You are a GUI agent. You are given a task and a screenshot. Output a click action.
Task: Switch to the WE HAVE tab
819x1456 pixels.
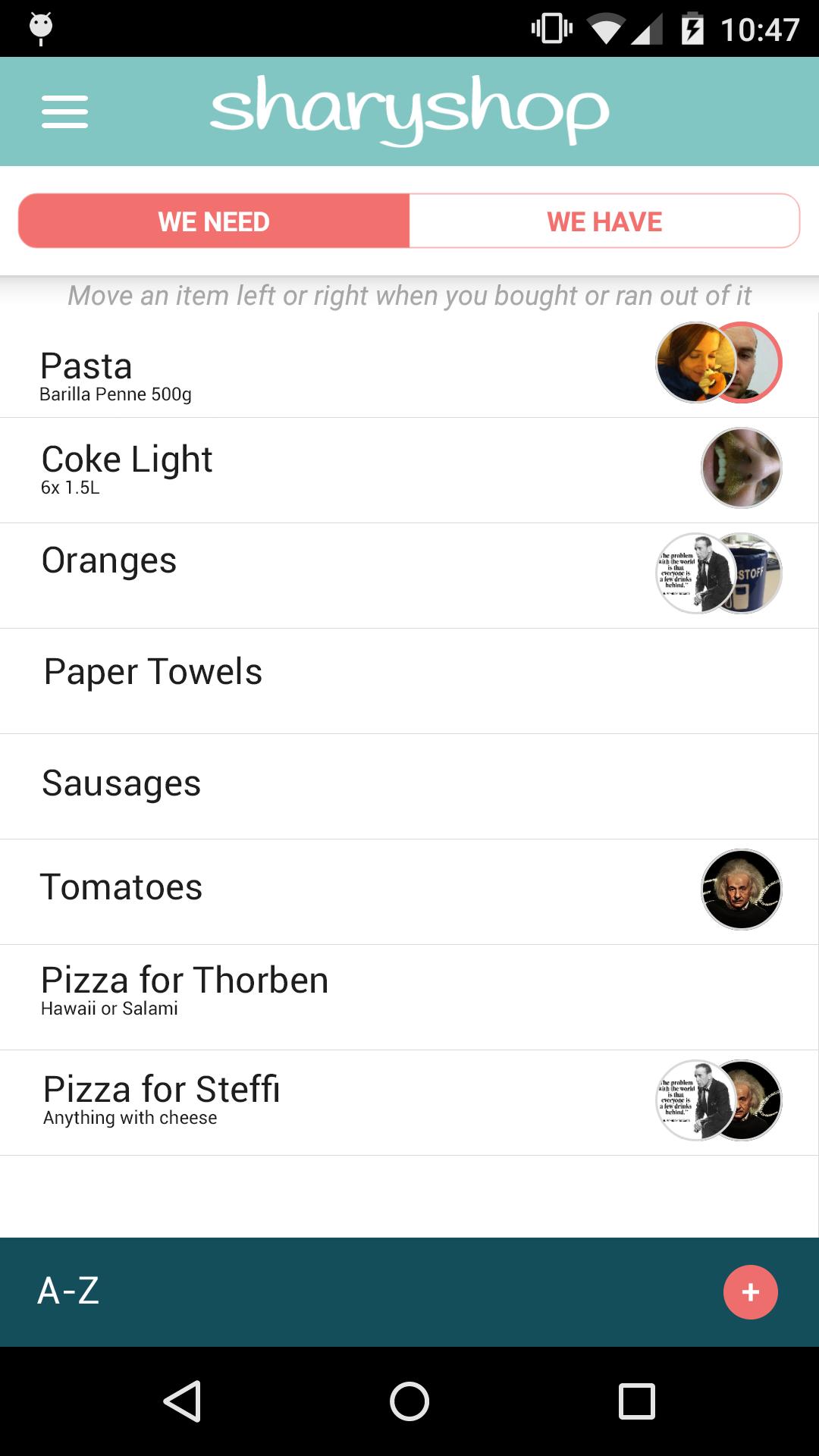(604, 221)
